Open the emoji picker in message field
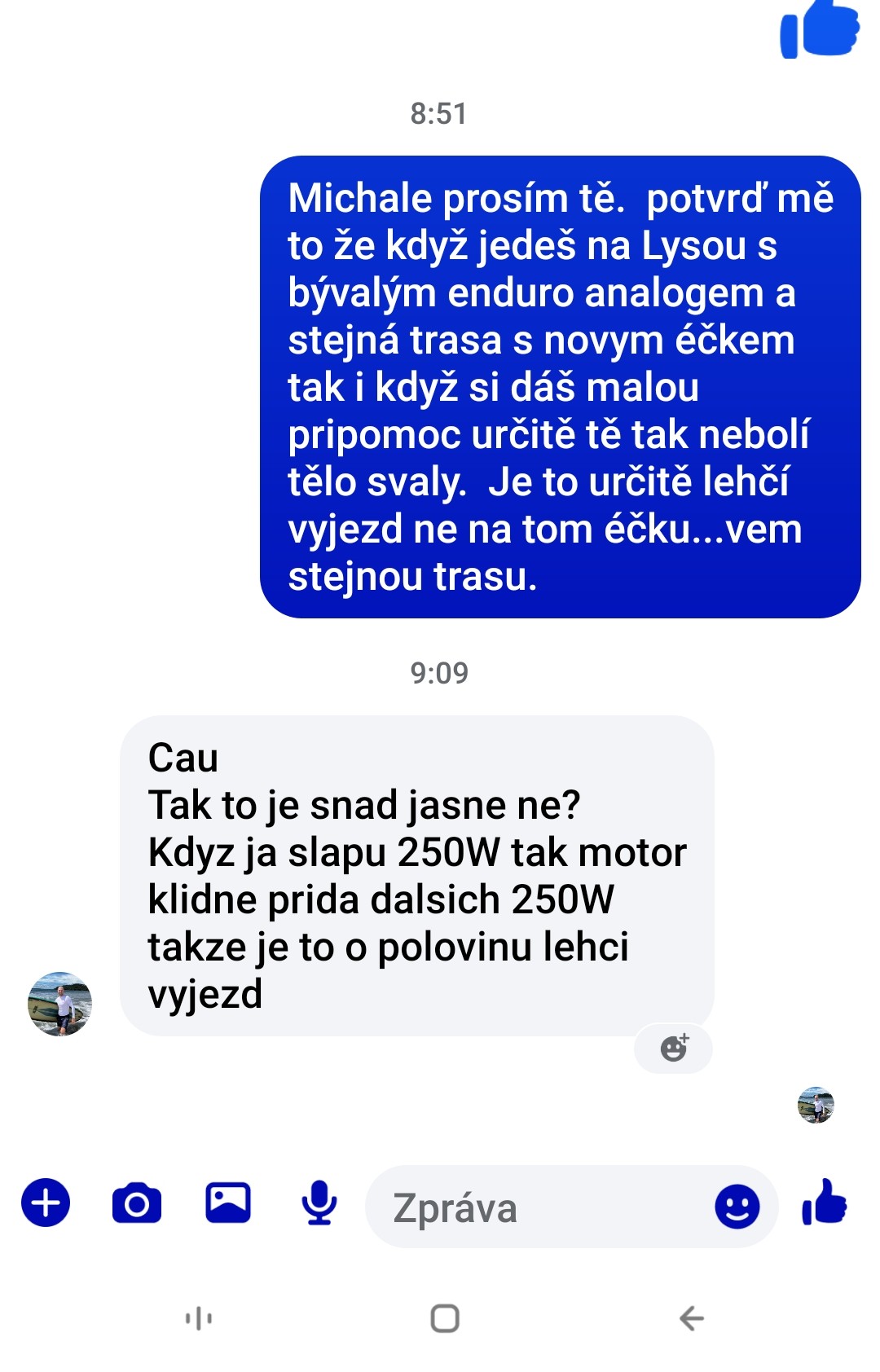Screen dimensions: 880x1372 [x=737, y=1207]
